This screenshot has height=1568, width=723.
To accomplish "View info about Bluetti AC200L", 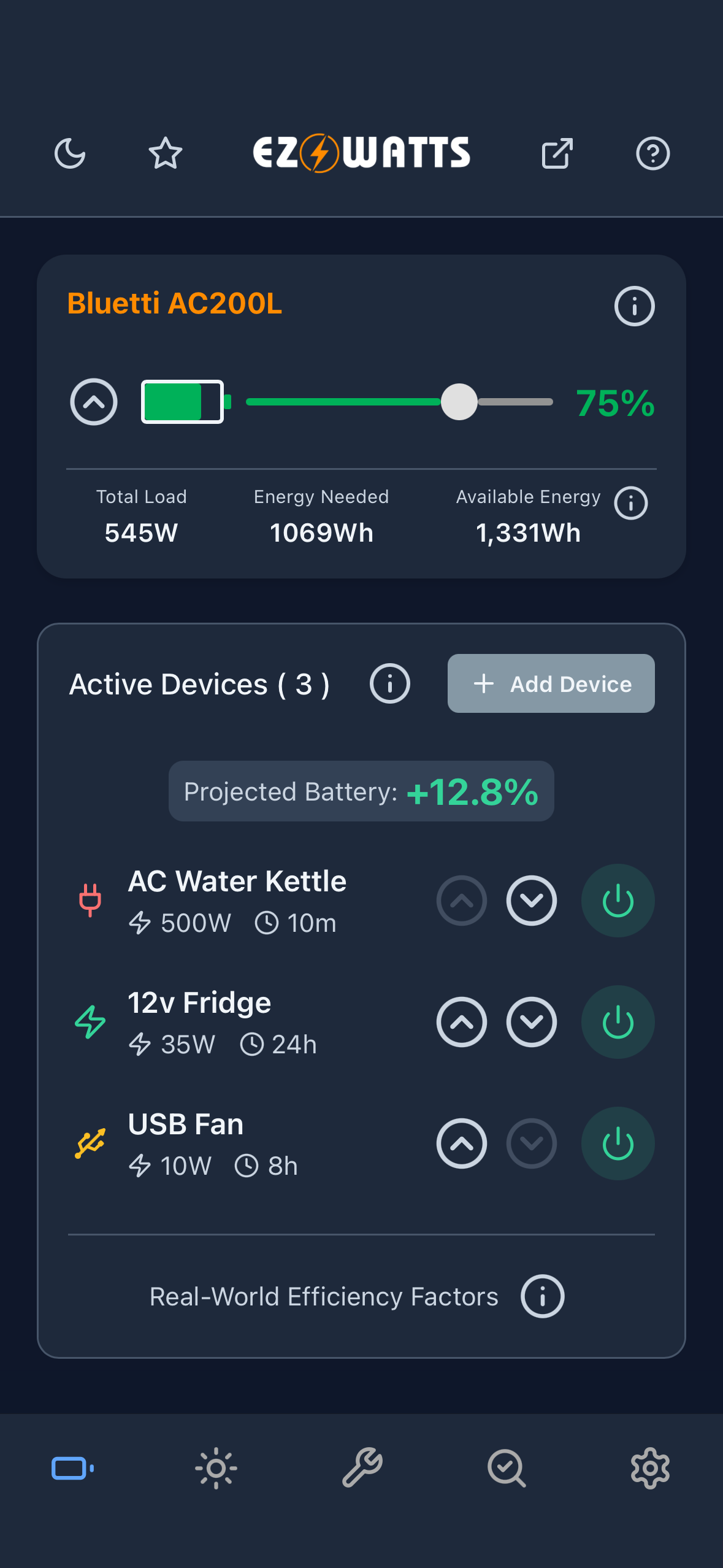I will coord(634,306).
